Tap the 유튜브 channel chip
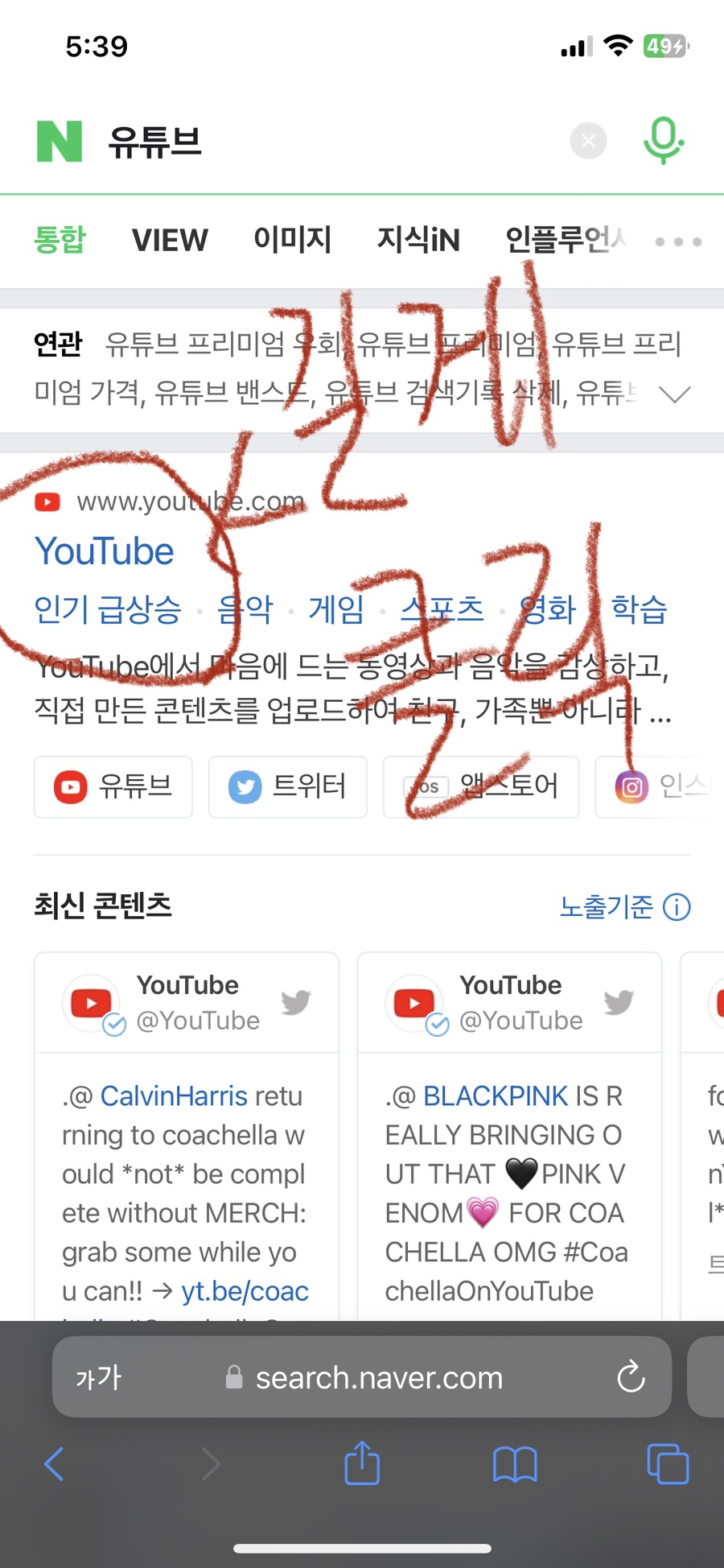The width and height of the screenshot is (724, 1568). click(113, 787)
